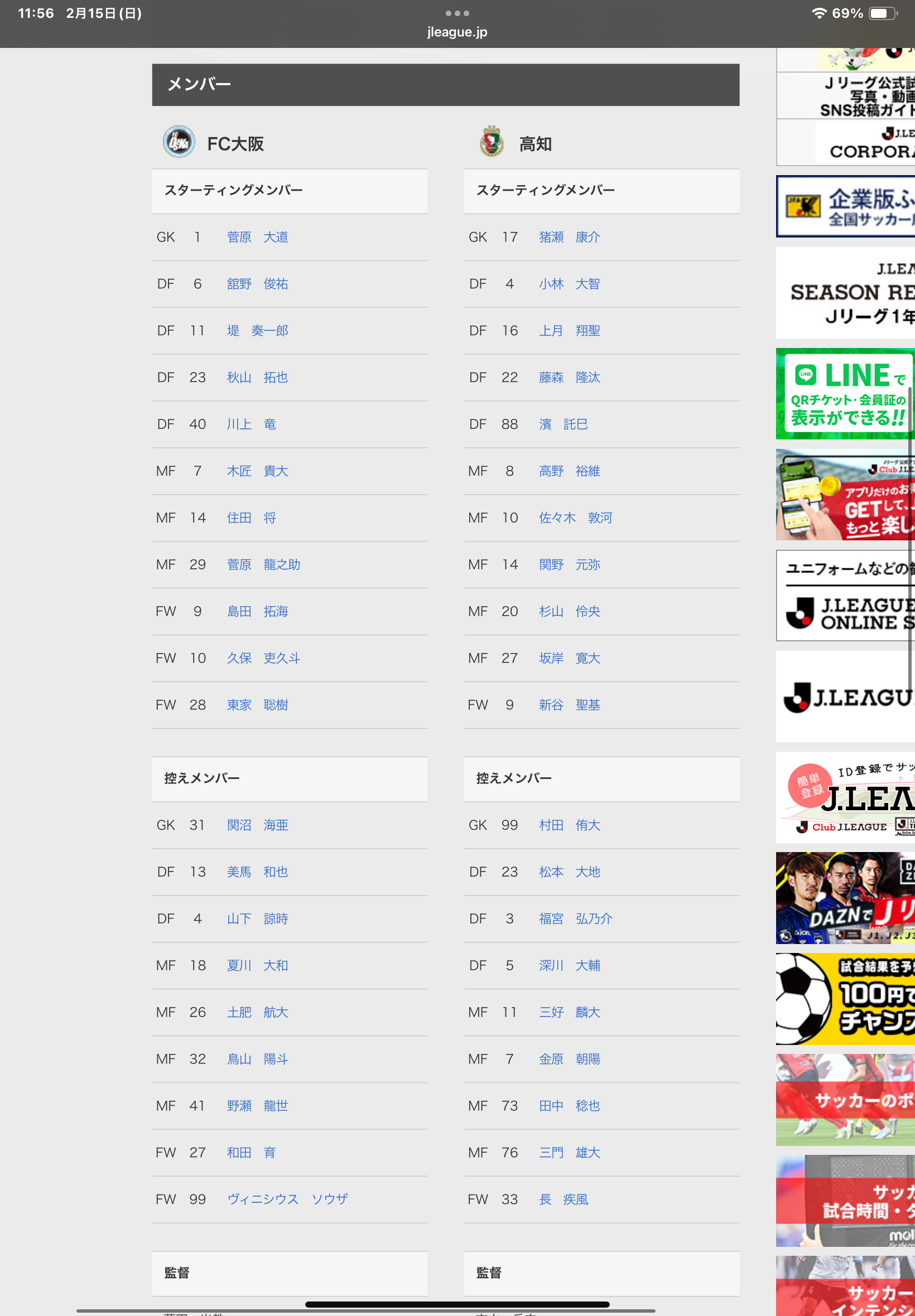Select forward 島田 拓海
915x1316 pixels.
(x=257, y=611)
